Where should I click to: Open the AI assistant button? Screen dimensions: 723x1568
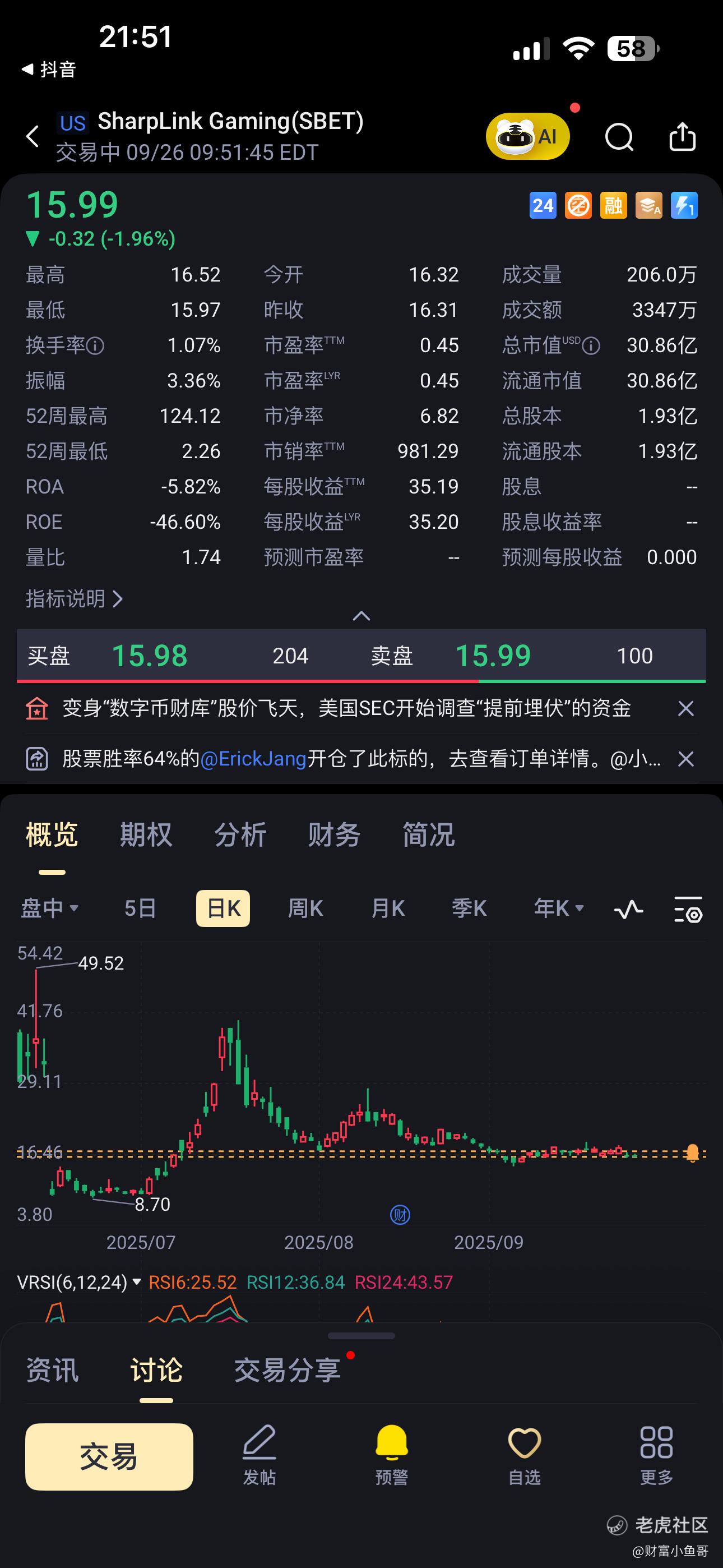click(527, 136)
